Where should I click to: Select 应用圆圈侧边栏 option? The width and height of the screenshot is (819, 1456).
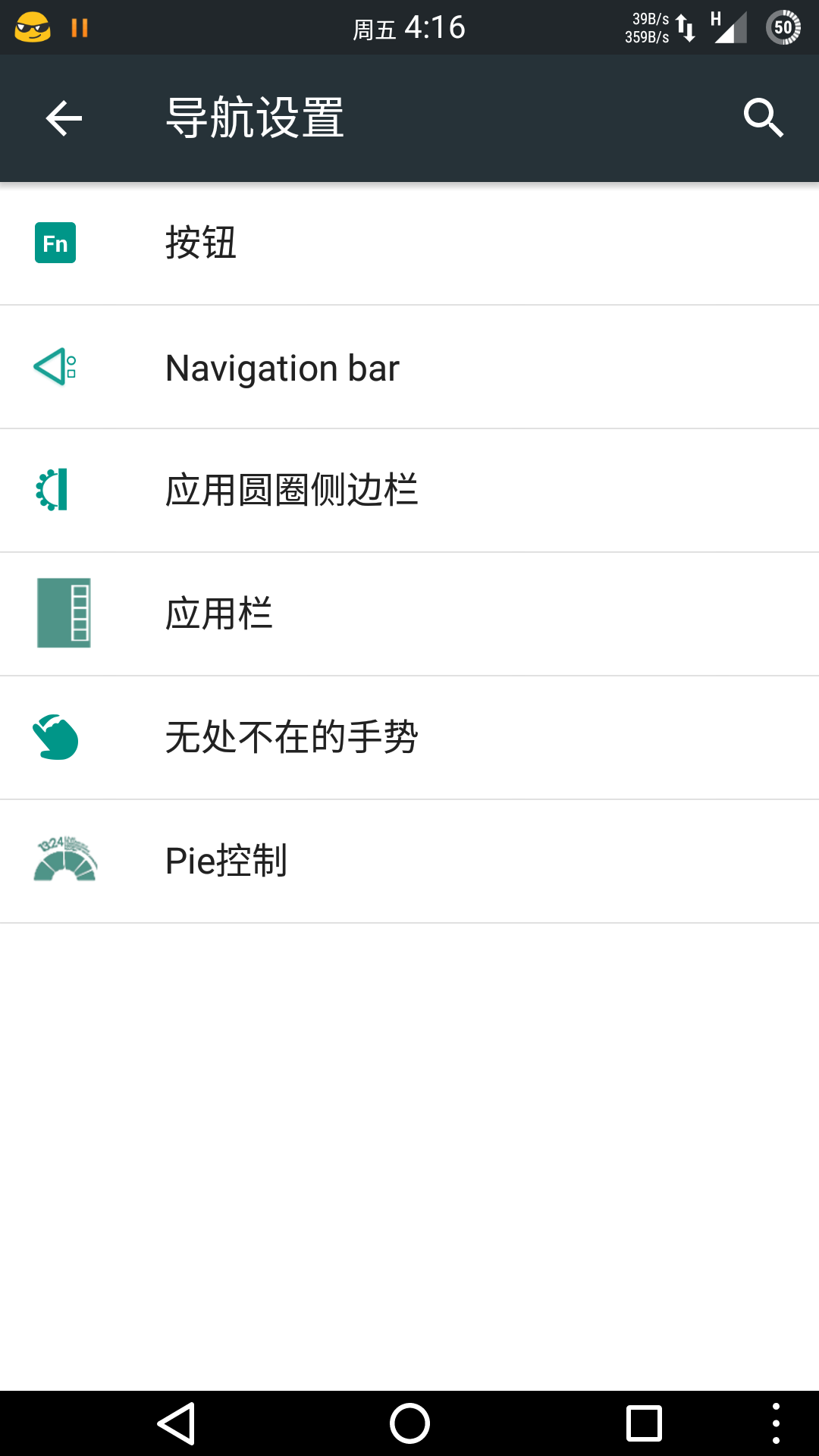coord(409,491)
